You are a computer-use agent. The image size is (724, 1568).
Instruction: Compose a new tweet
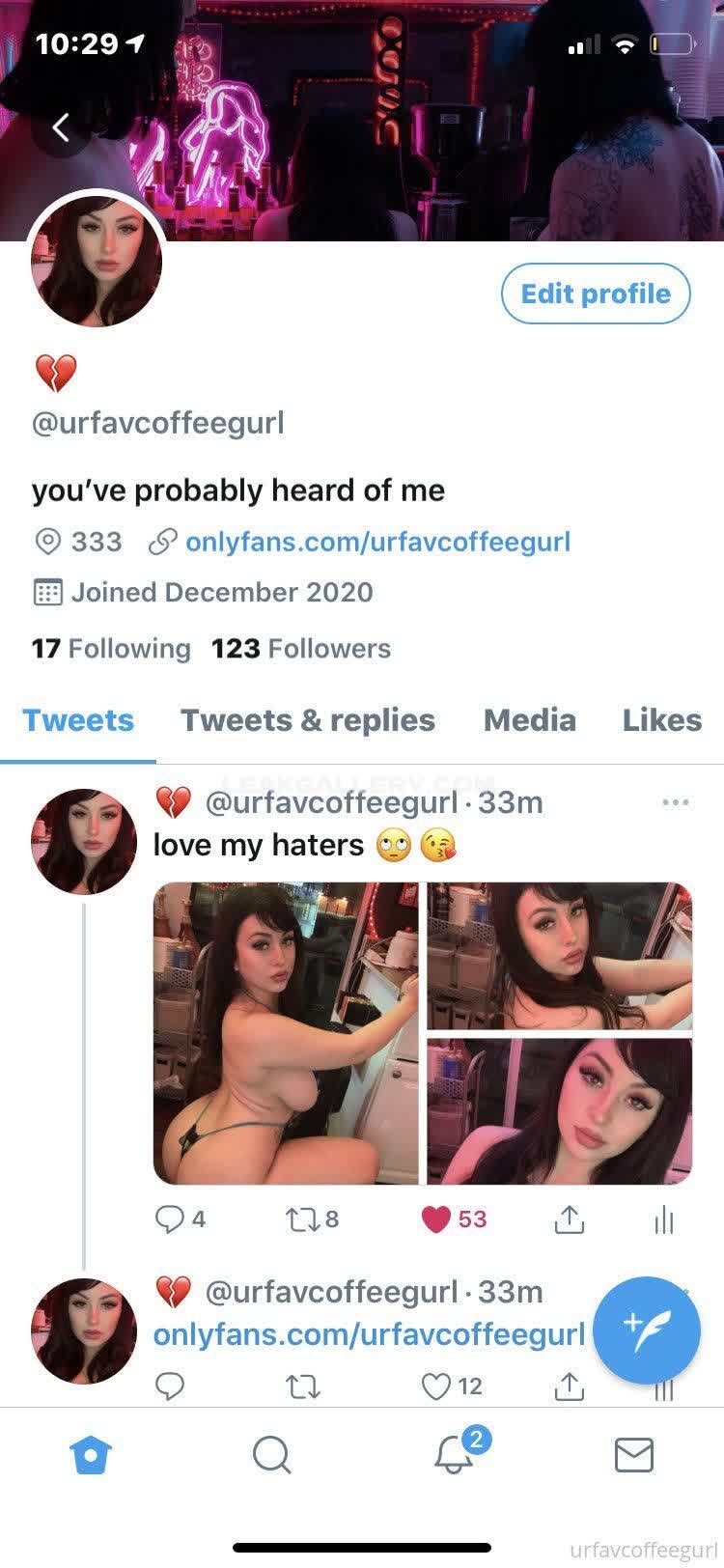click(x=646, y=1330)
